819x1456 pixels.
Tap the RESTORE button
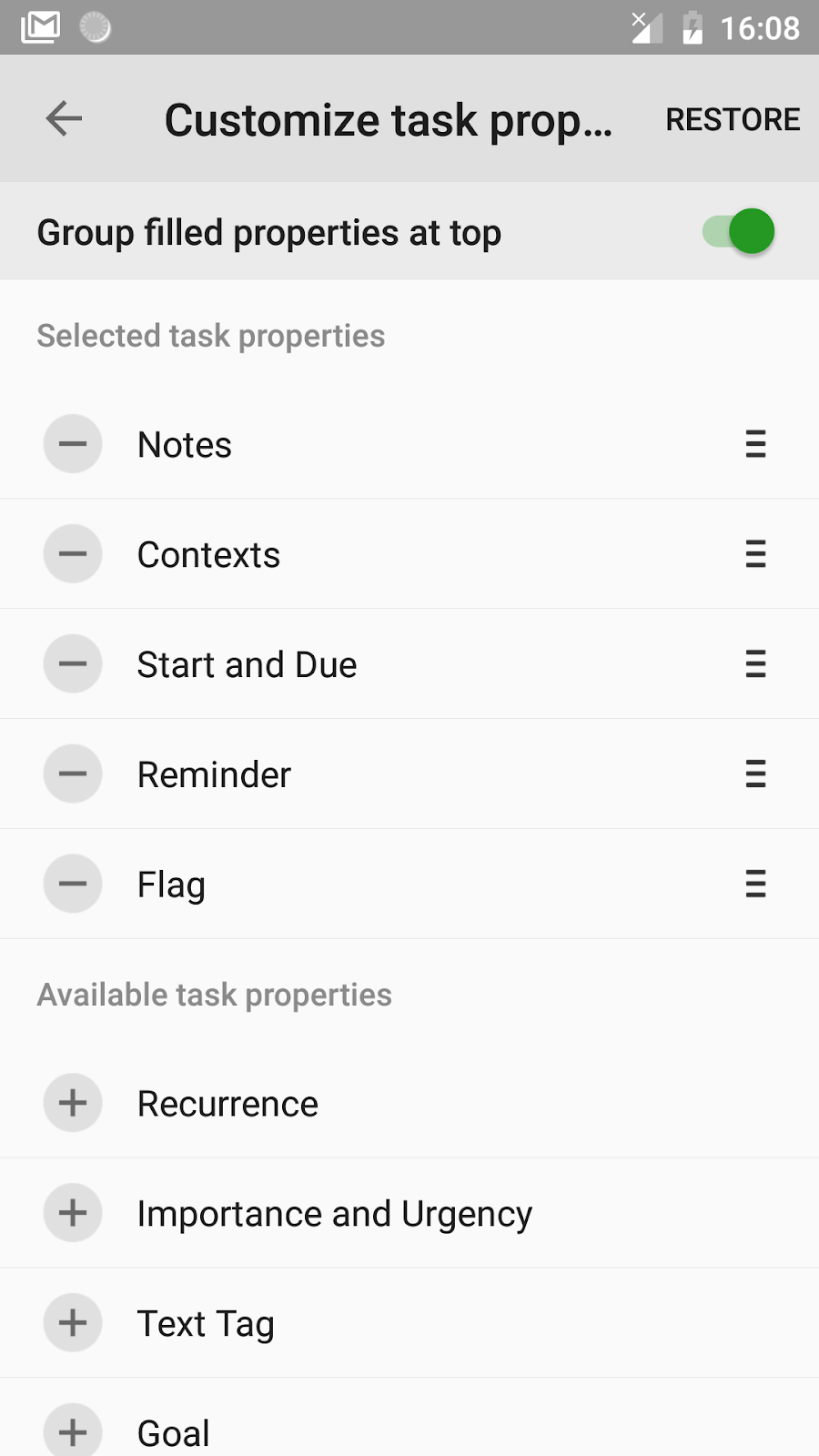[x=733, y=119]
